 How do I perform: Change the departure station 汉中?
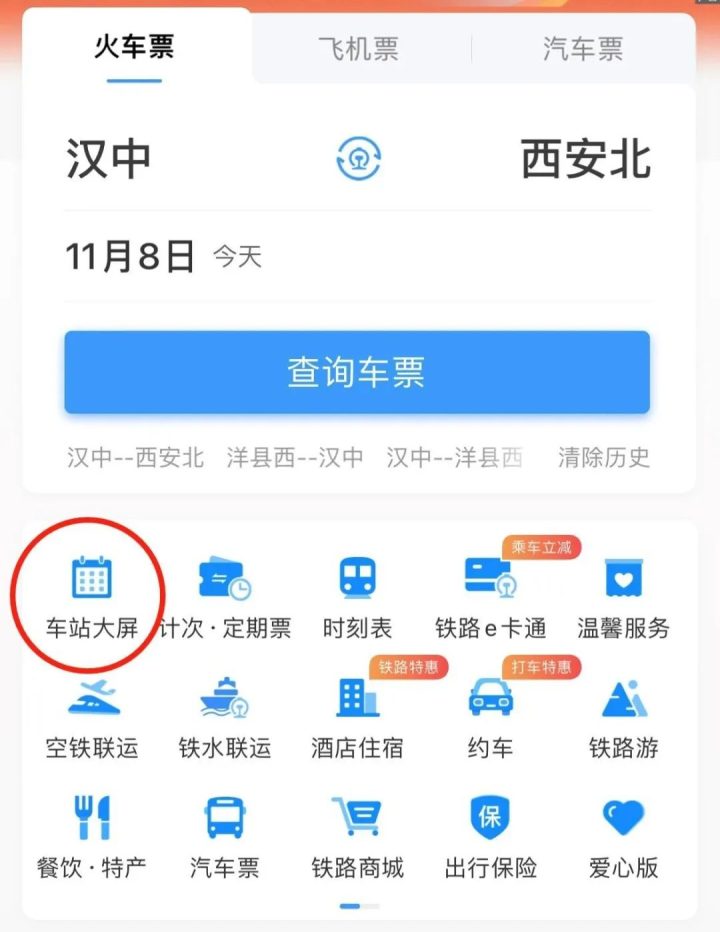109,160
